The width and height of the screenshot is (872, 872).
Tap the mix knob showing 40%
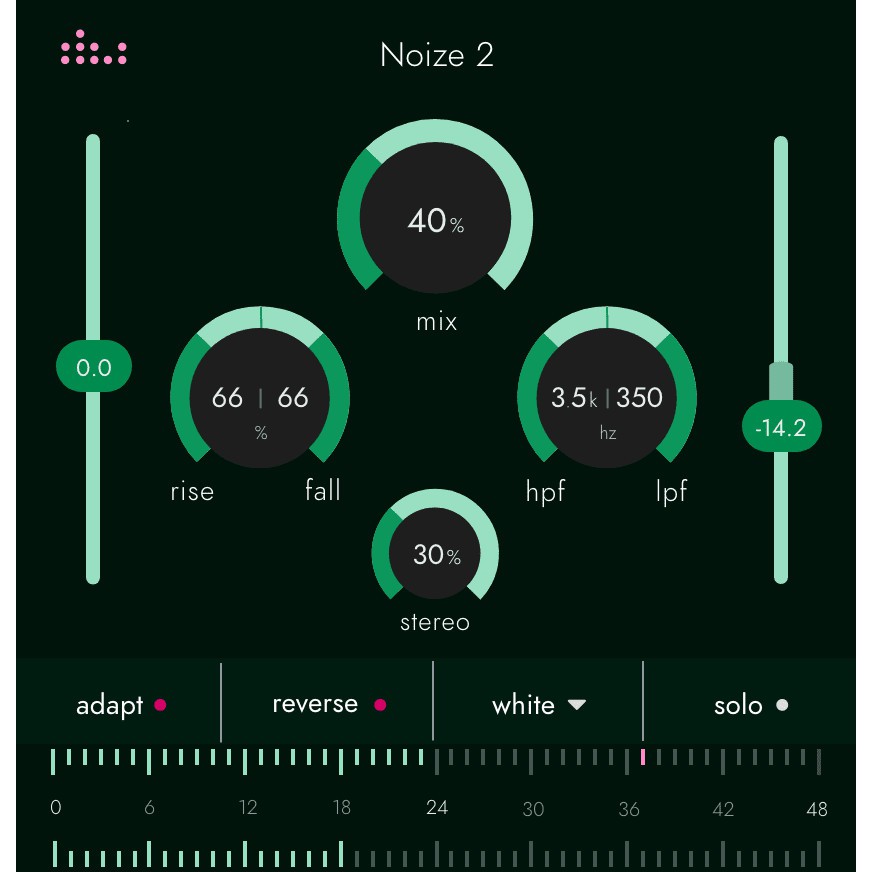pyautogui.click(x=436, y=222)
